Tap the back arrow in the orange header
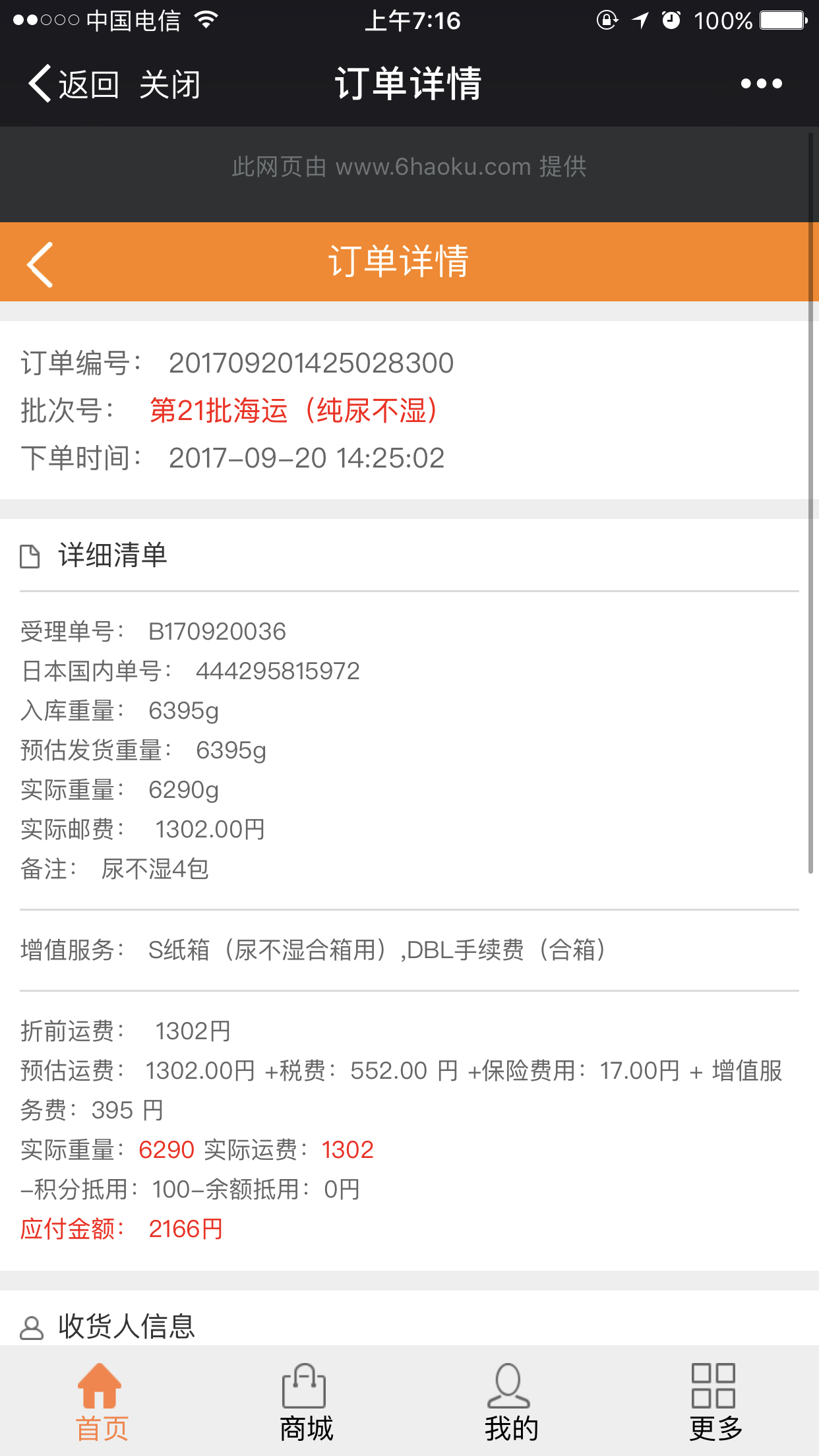 (x=40, y=264)
